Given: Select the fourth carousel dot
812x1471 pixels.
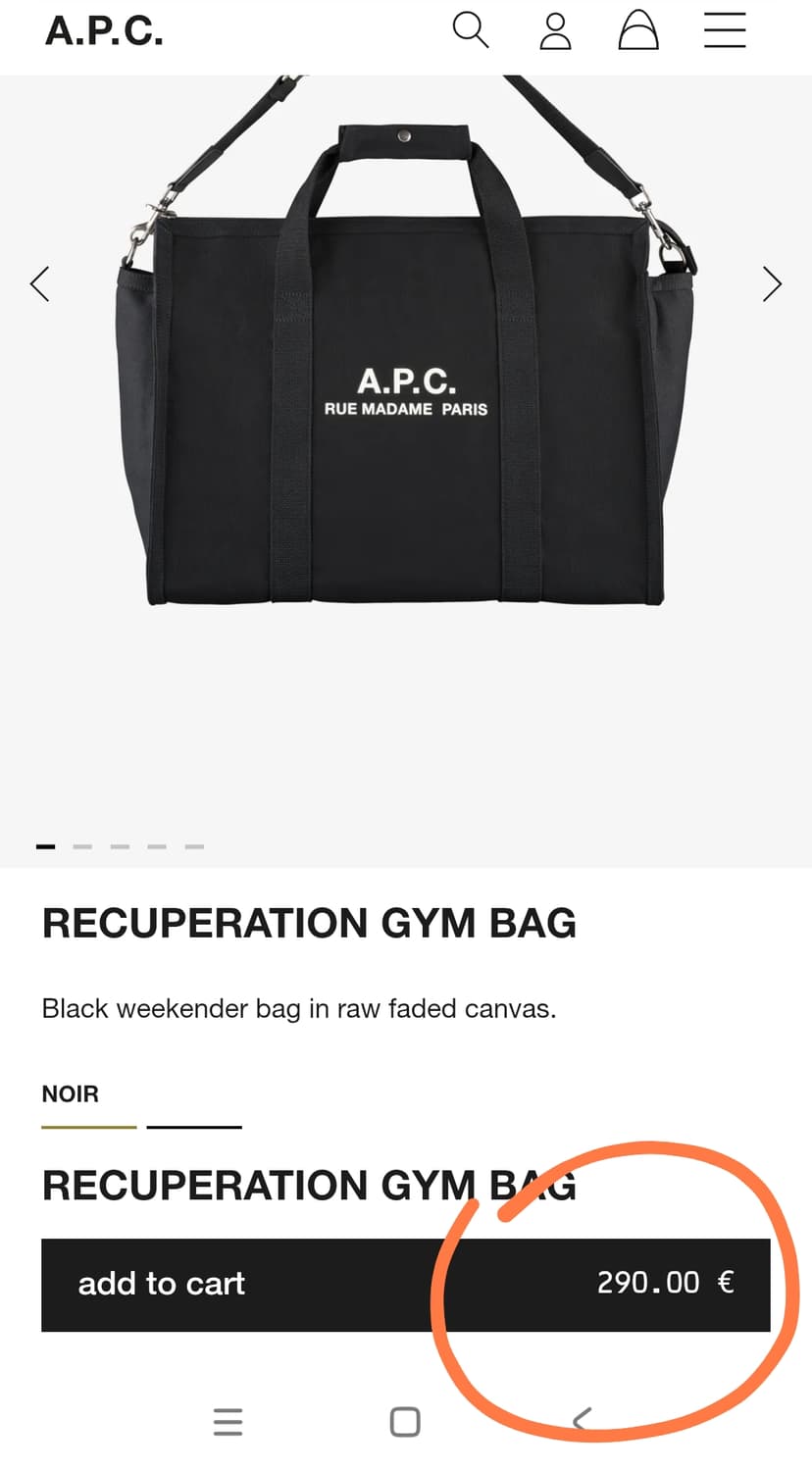Looking at the screenshot, I should [x=156, y=845].
